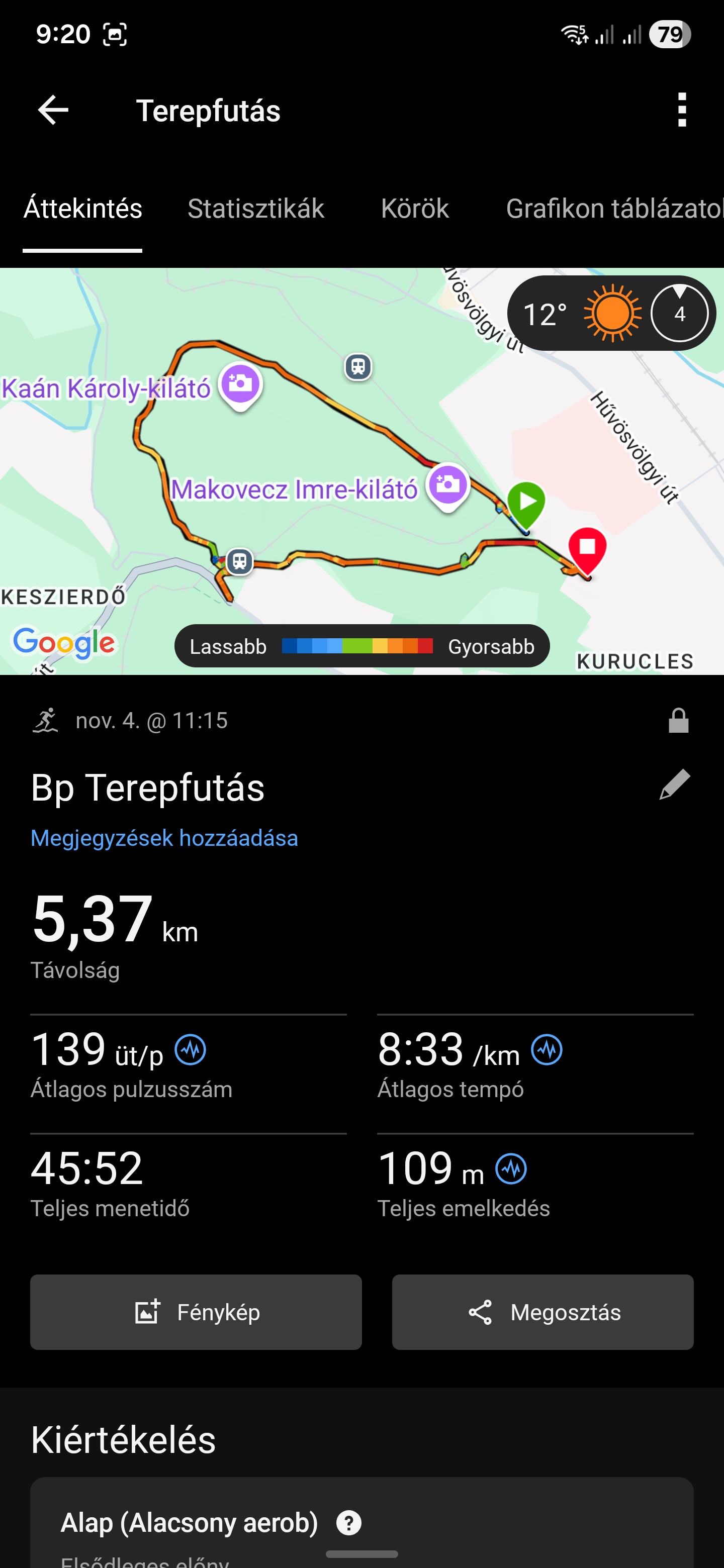Switch to the Statisztikák tab
The height and width of the screenshot is (1568, 724).
256,209
